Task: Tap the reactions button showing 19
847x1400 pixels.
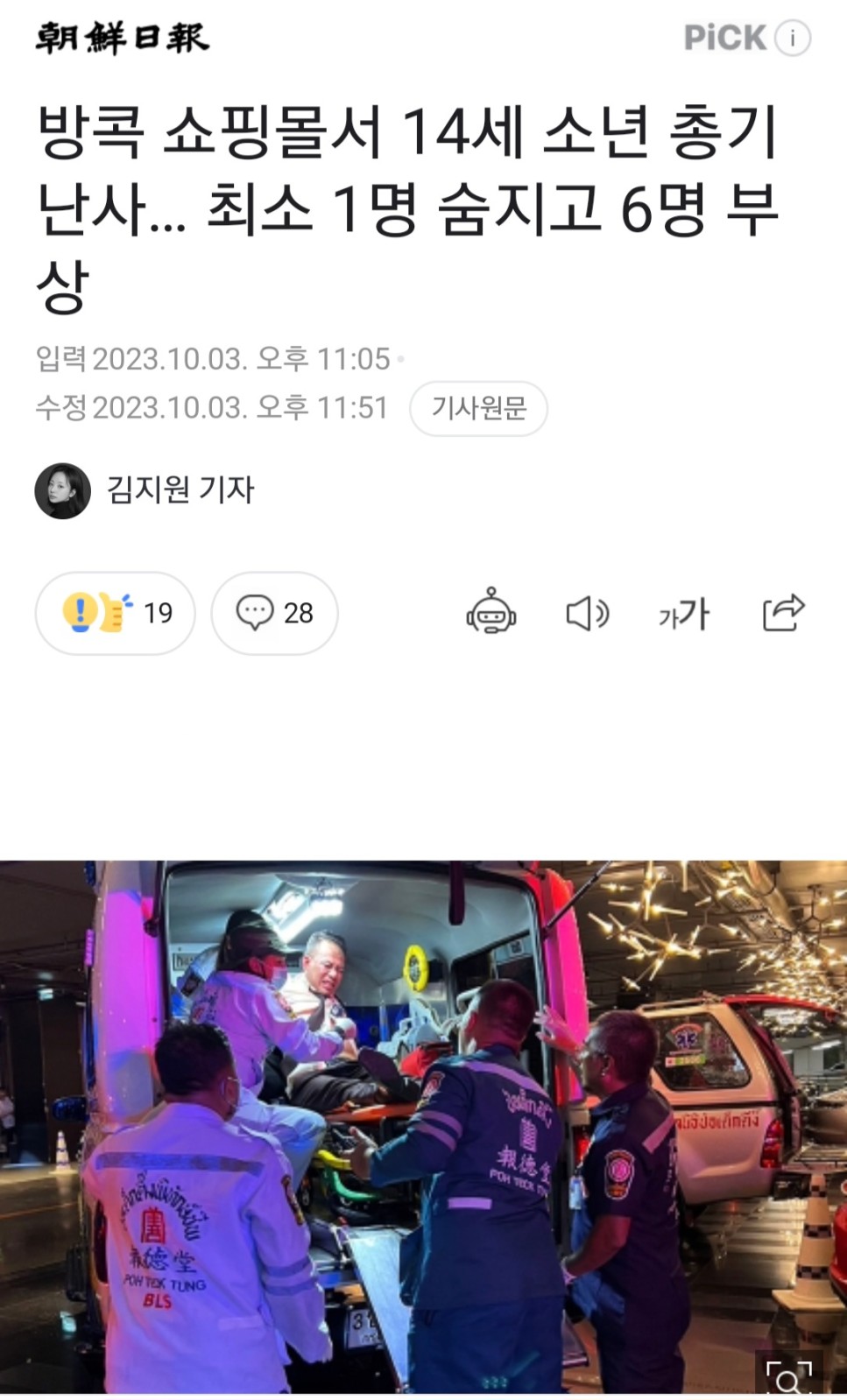Action: pyautogui.click(x=115, y=613)
